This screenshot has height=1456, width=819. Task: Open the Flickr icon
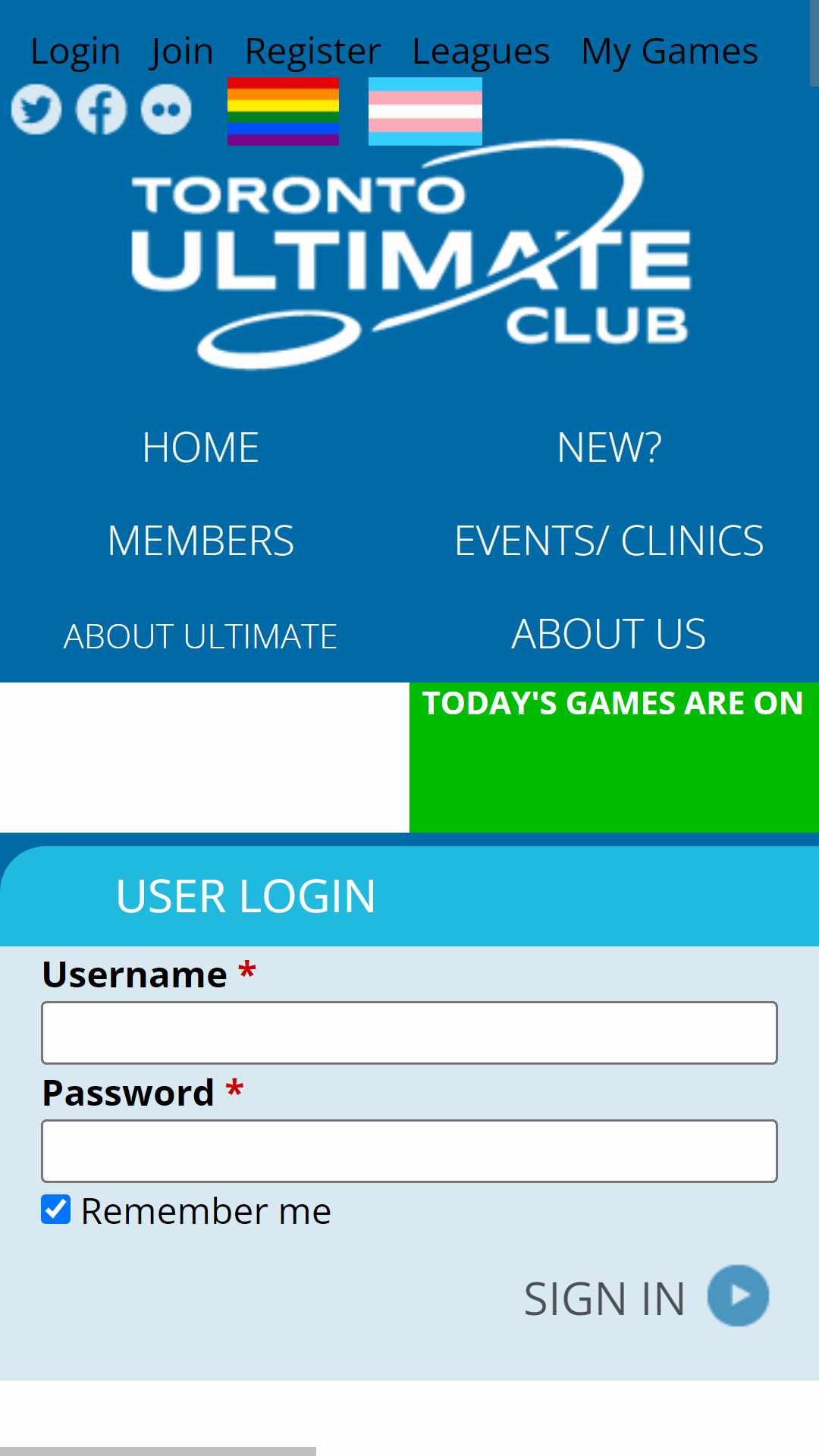166,109
